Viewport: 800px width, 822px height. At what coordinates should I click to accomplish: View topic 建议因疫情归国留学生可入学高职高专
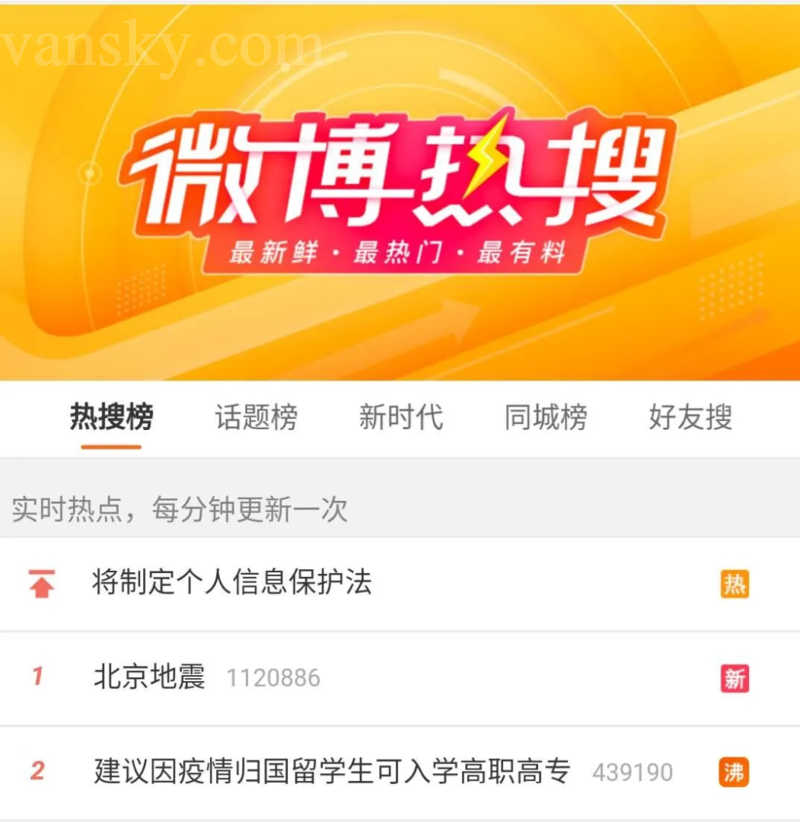[332, 771]
